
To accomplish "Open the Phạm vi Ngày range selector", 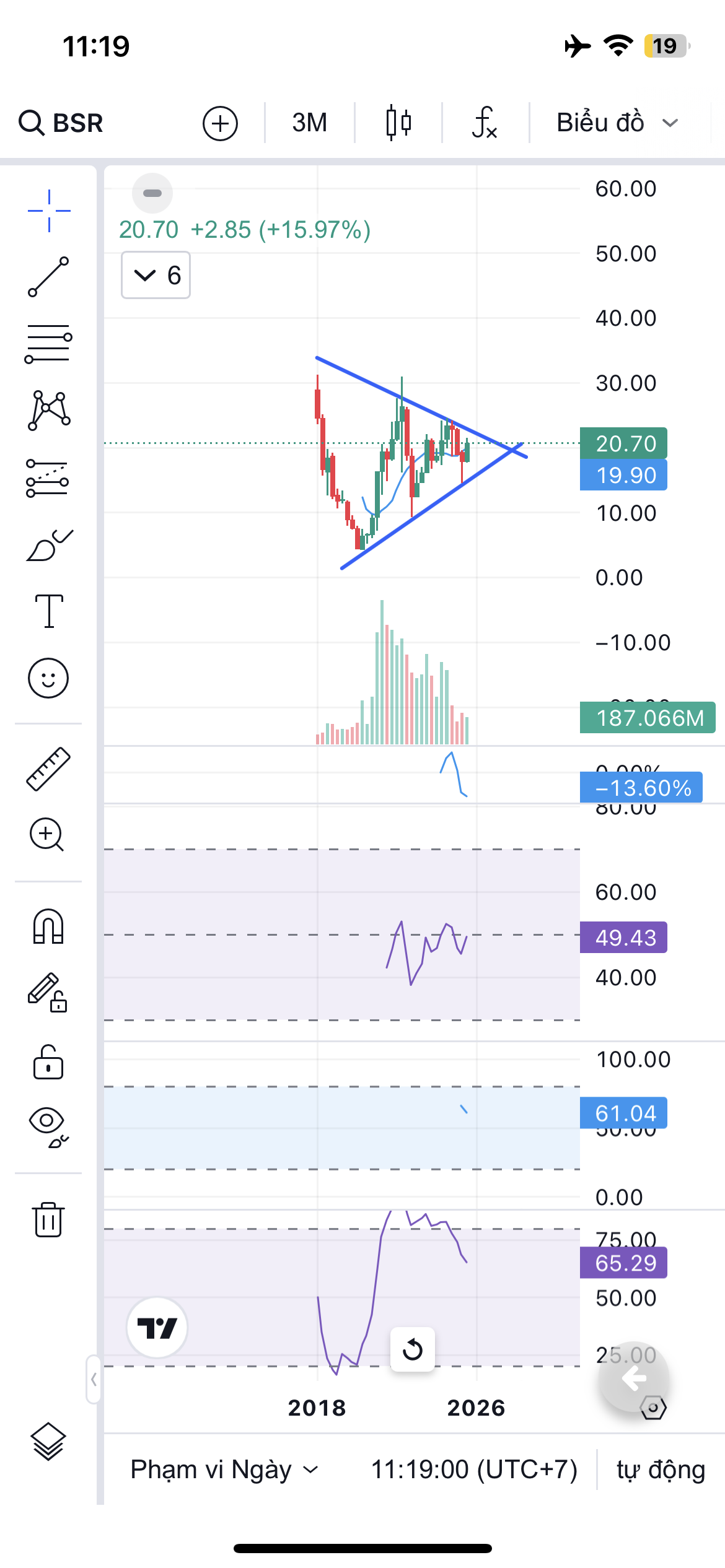I will (x=224, y=1470).
